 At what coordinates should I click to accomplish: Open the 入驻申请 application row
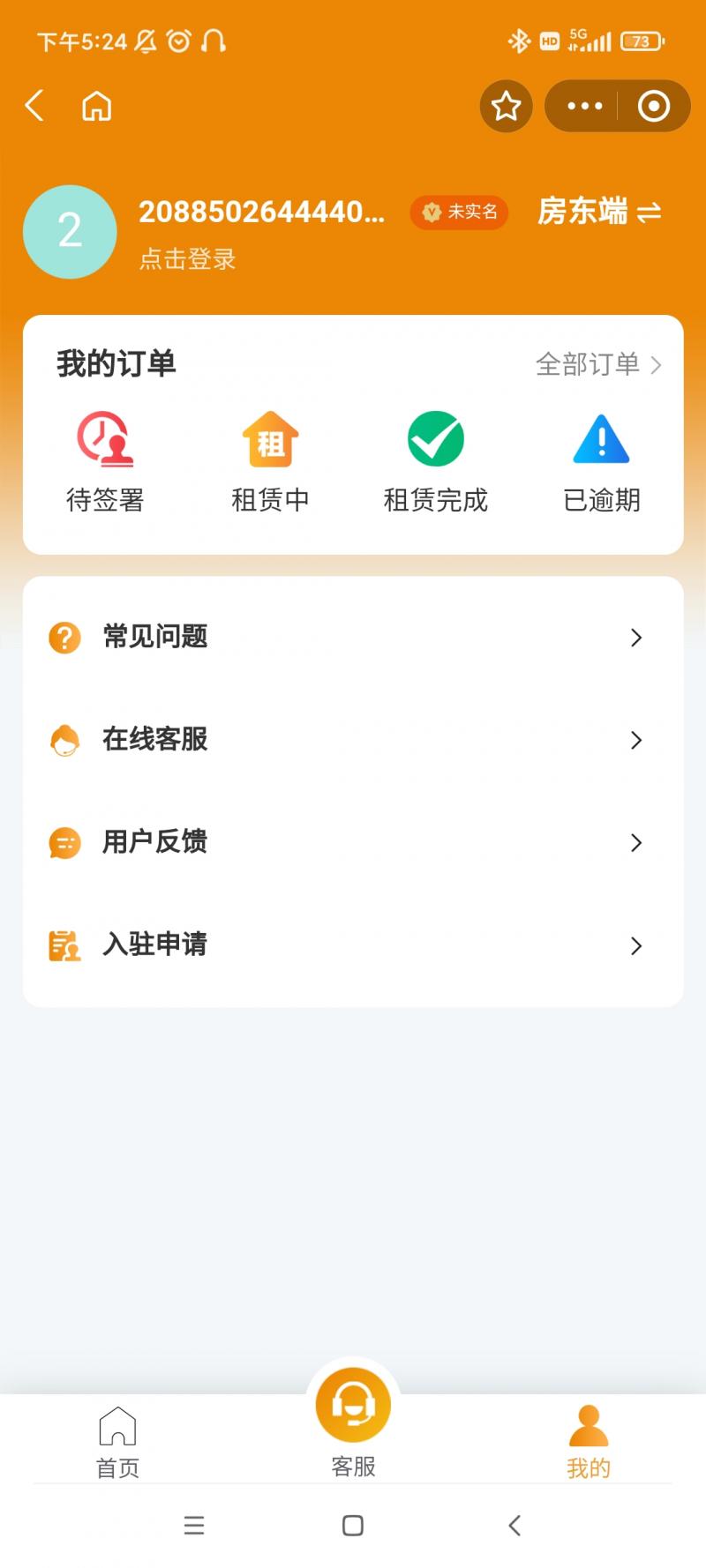[x=353, y=945]
